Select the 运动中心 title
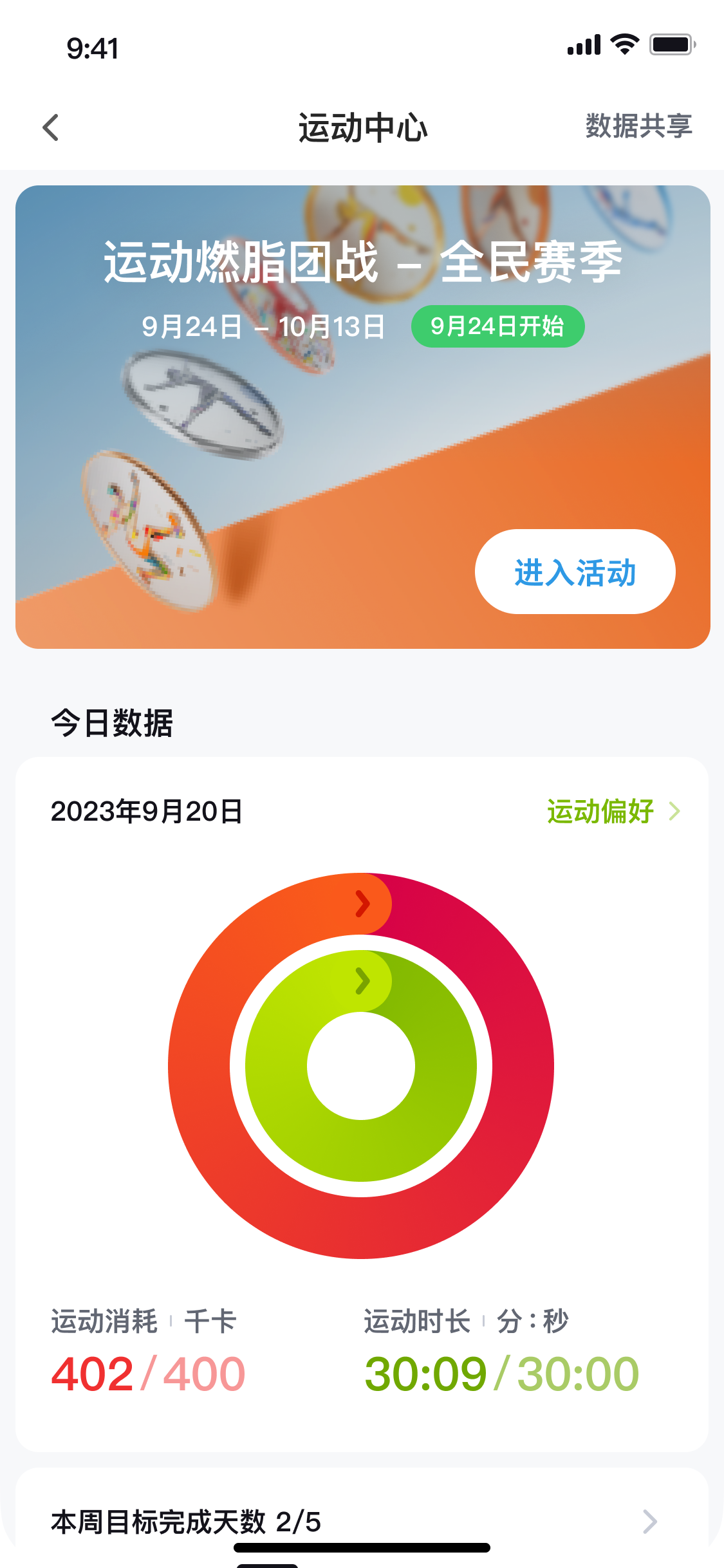 (x=362, y=126)
